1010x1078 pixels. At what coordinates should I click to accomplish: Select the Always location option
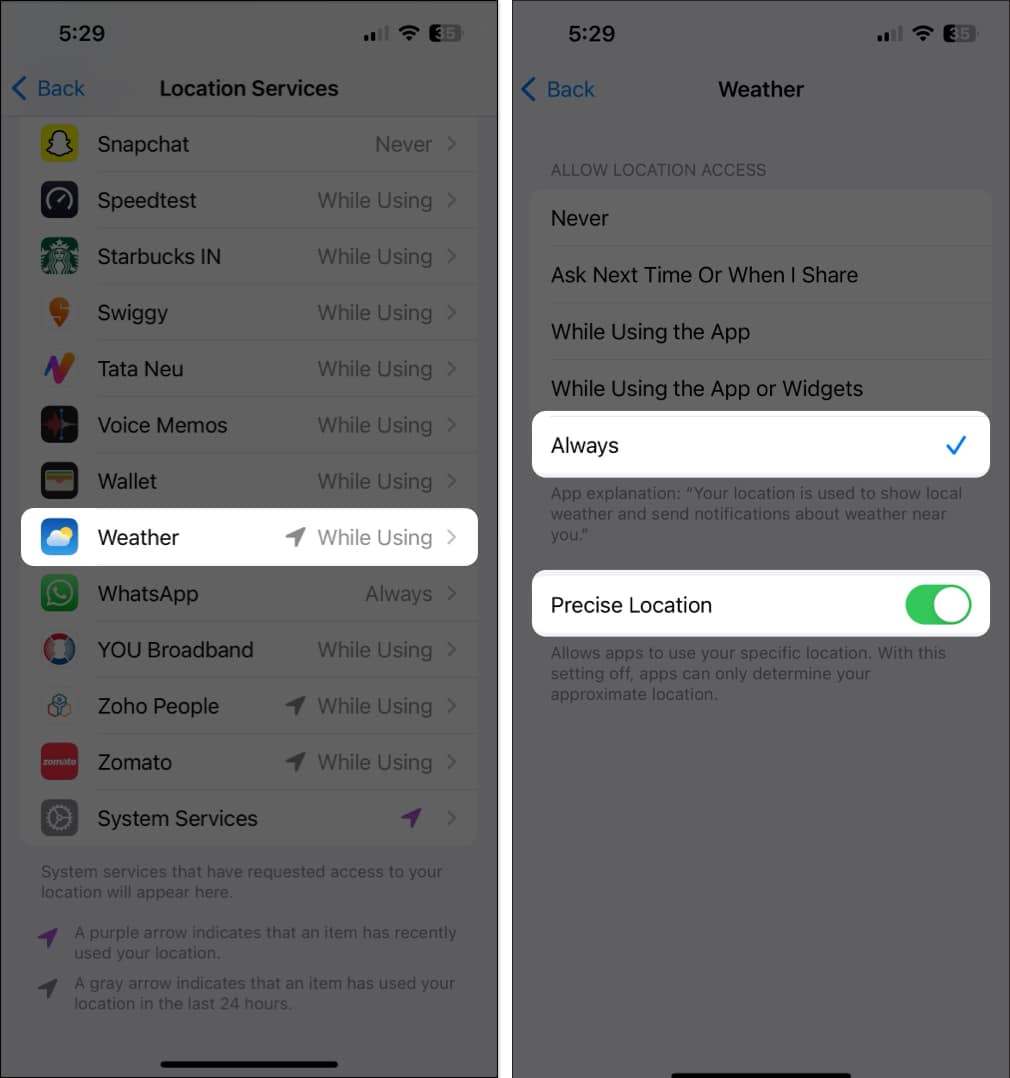point(762,445)
